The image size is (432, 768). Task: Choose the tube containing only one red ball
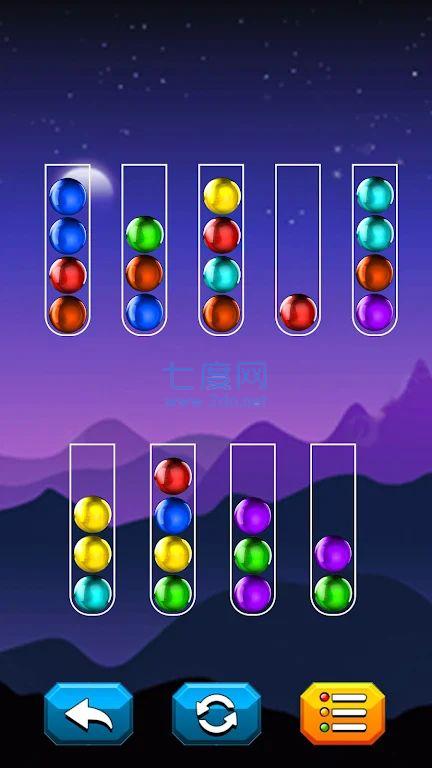(298, 250)
